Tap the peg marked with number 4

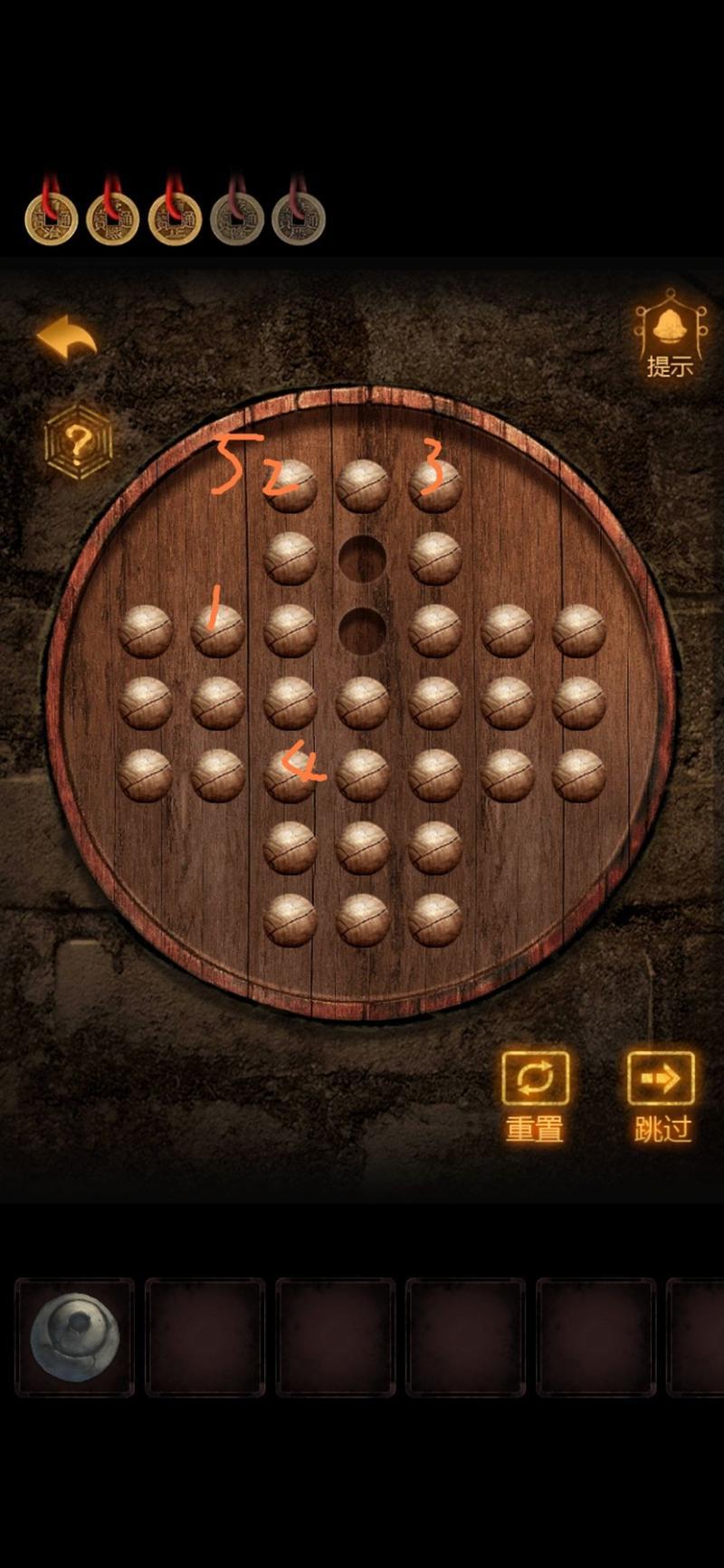tap(290, 775)
